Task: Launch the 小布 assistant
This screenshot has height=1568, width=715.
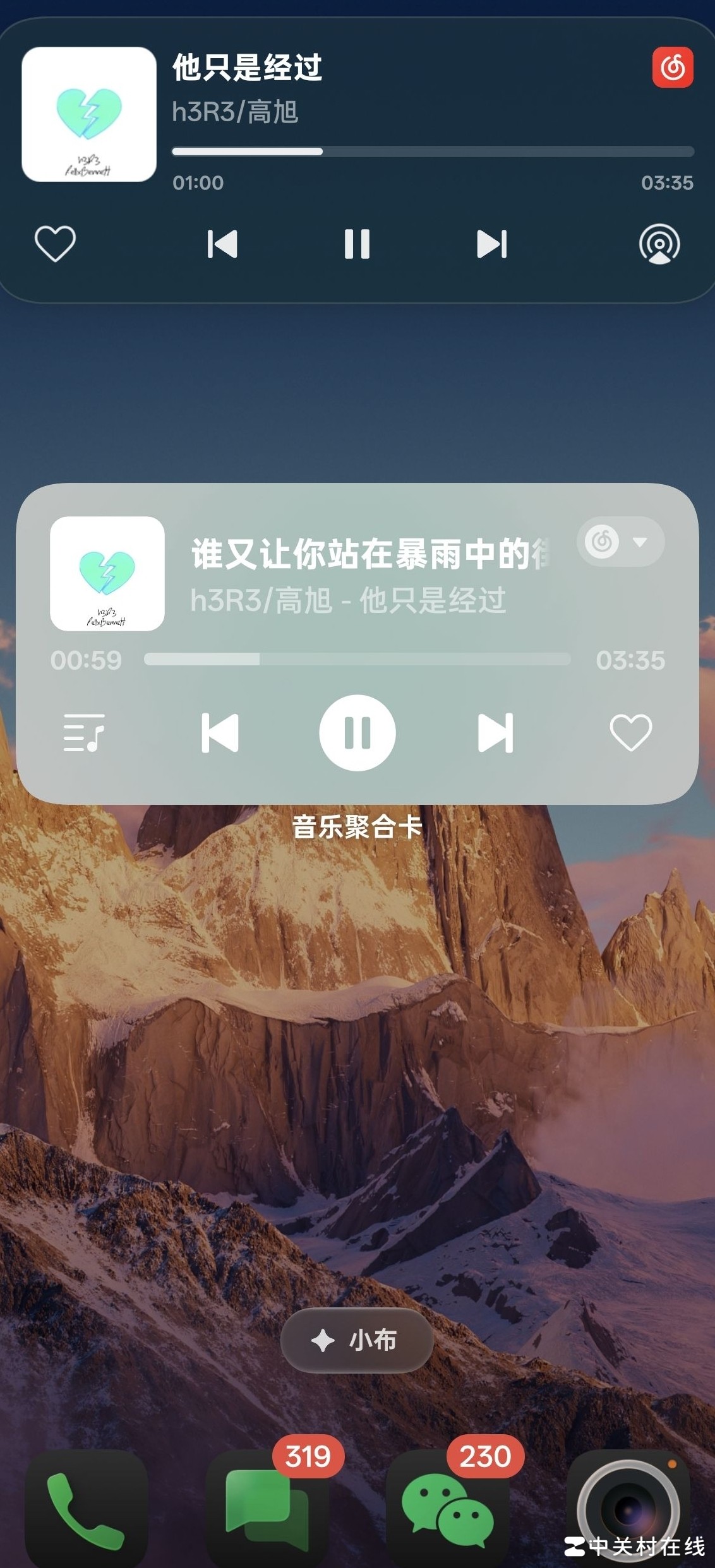Action: [x=357, y=1340]
